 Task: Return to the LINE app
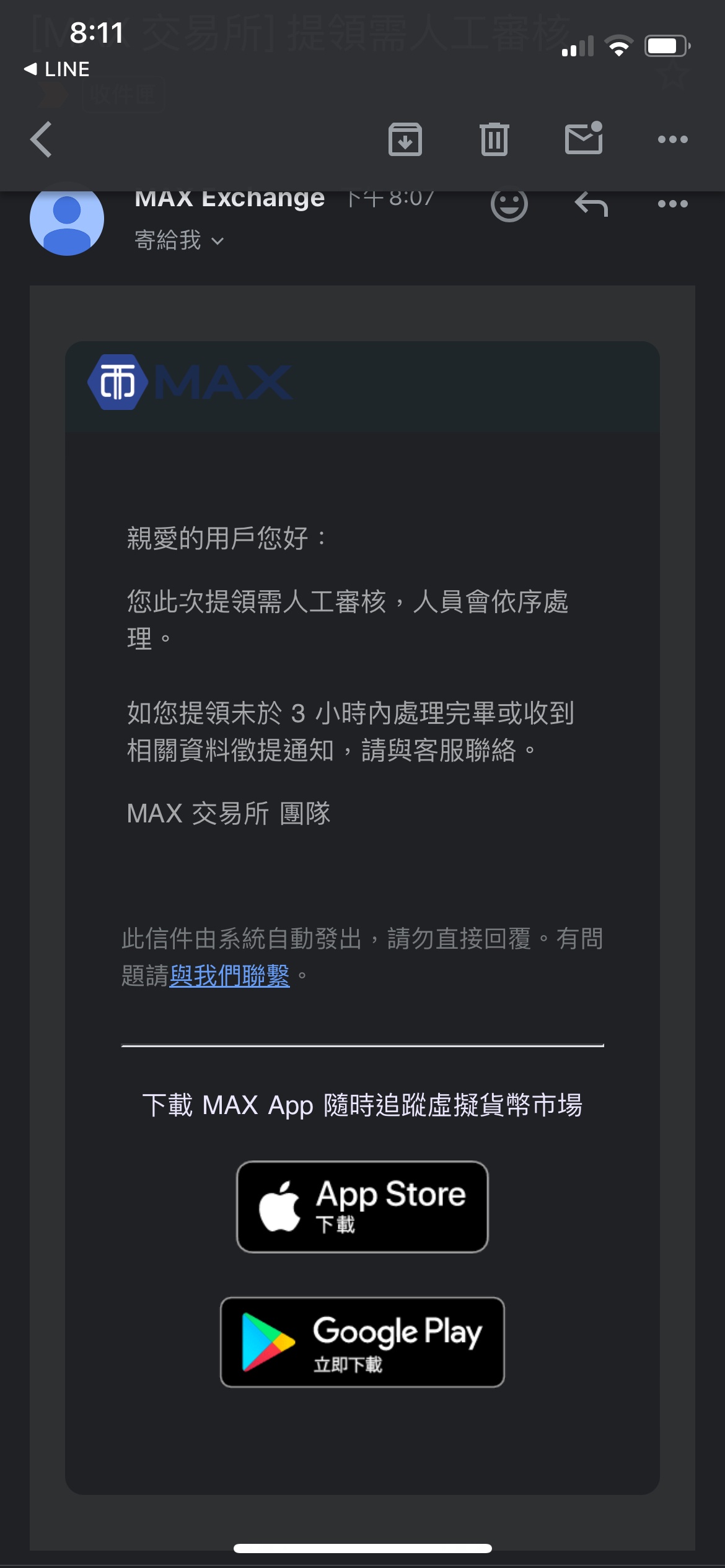57,69
